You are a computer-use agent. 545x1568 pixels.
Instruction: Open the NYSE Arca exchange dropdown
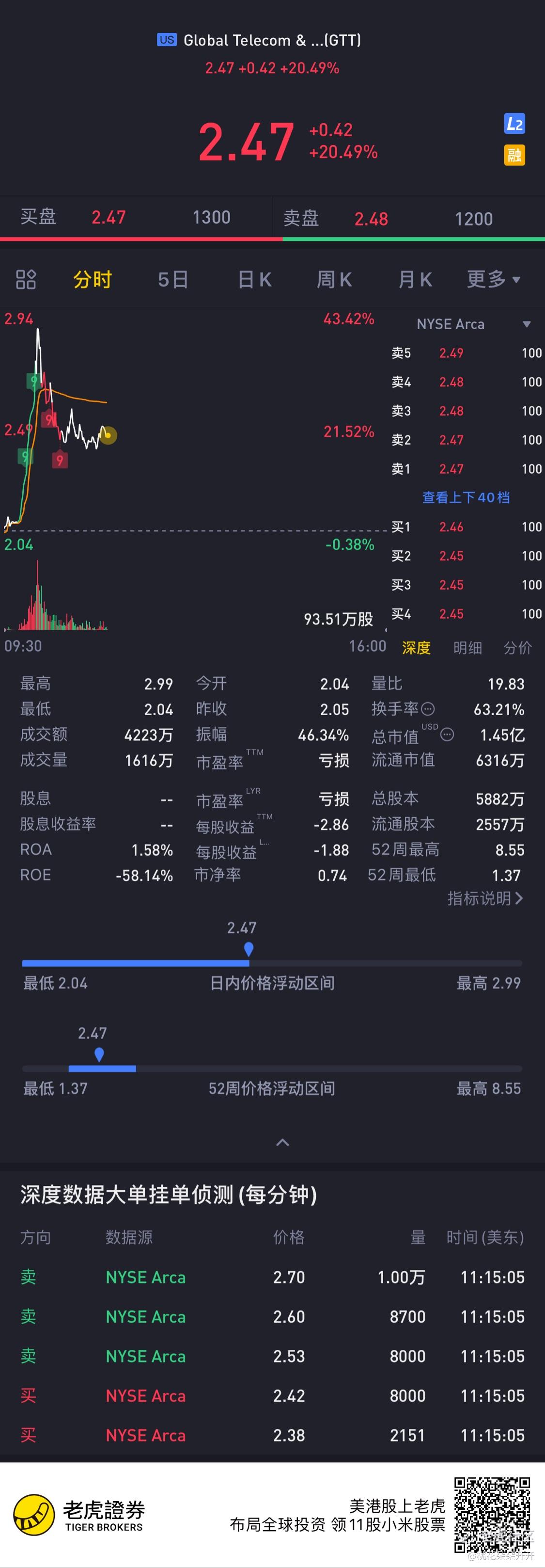click(473, 324)
